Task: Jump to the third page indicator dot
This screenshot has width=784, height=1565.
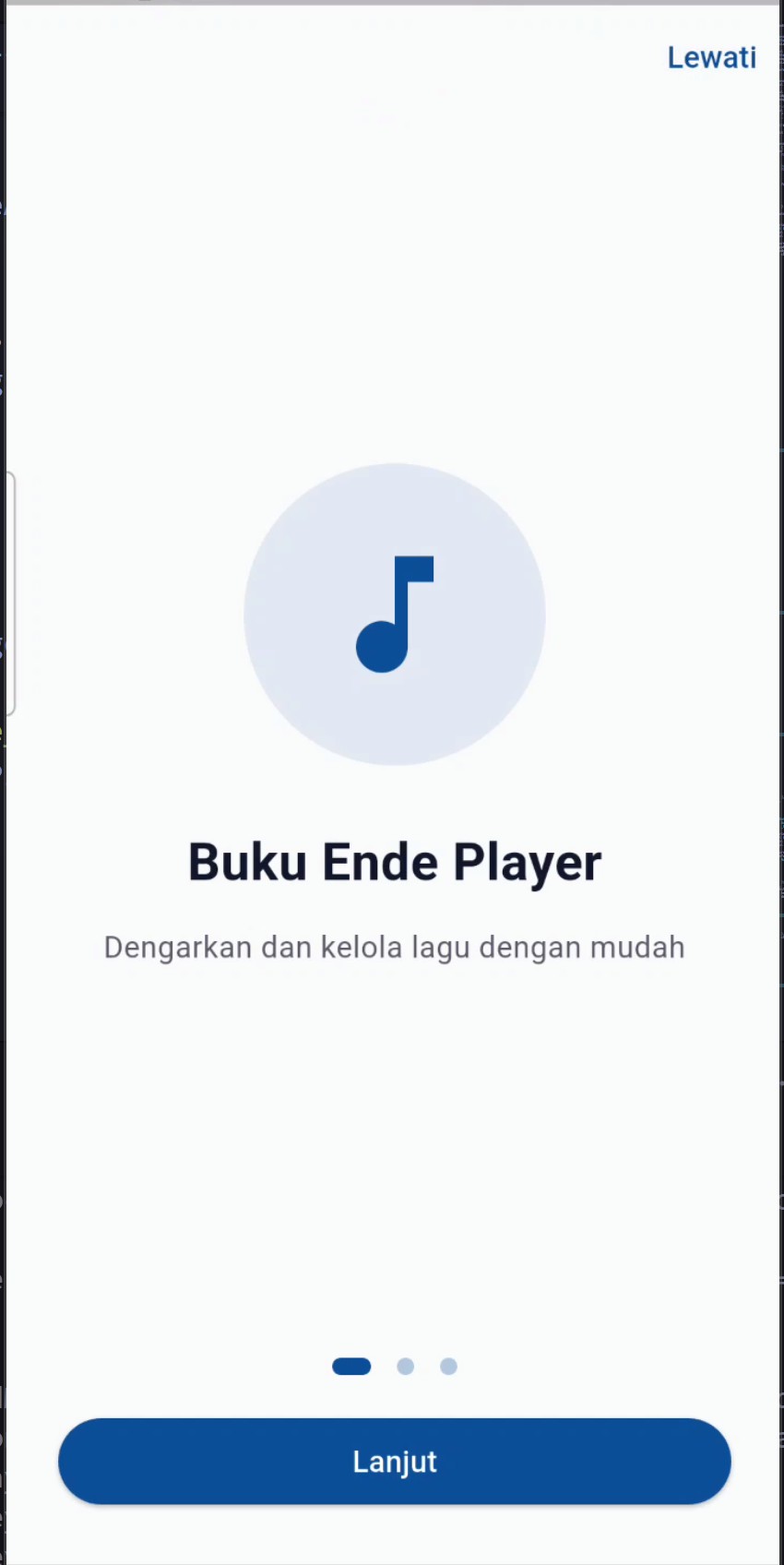Action: pyautogui.click(x=448, y=1366)
